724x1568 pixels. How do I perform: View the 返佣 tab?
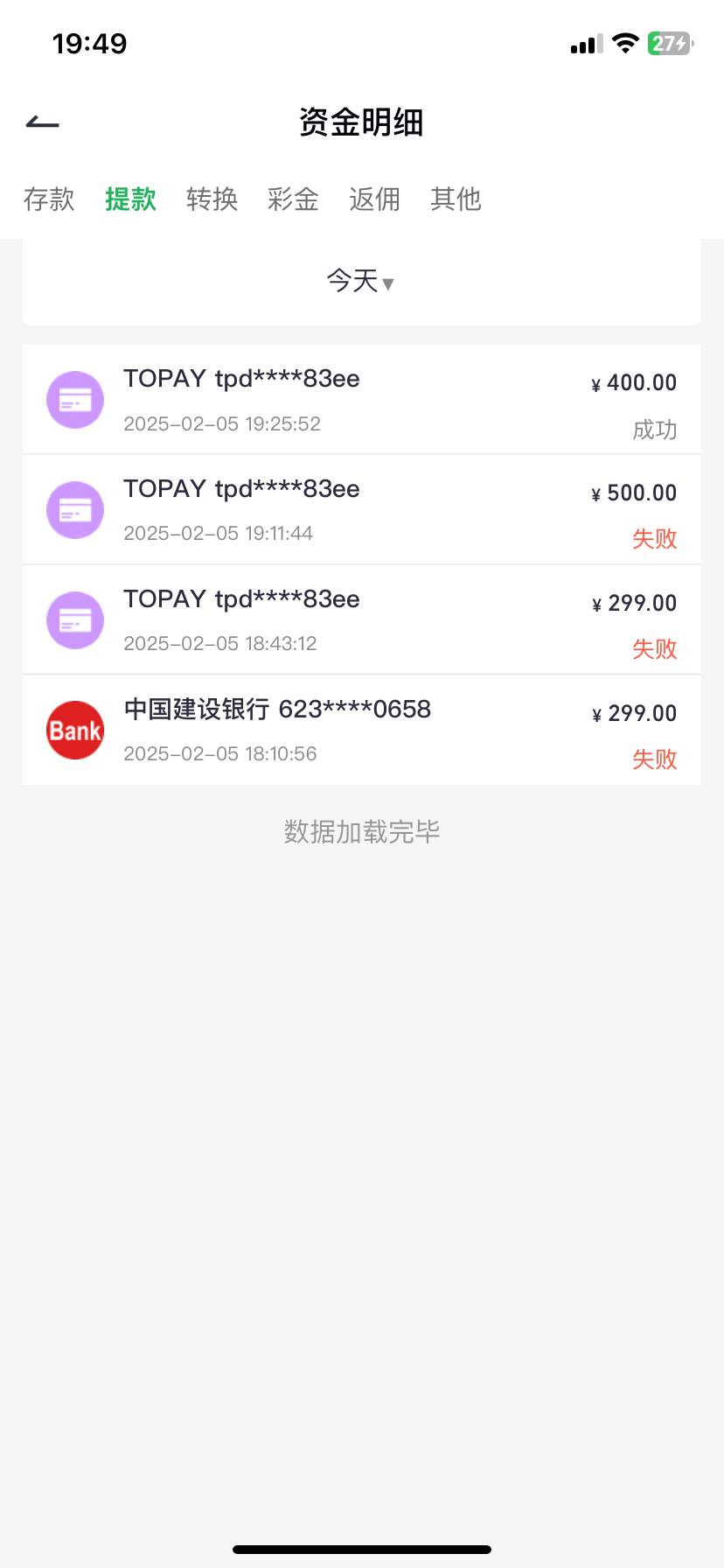(x=374, y=199)
